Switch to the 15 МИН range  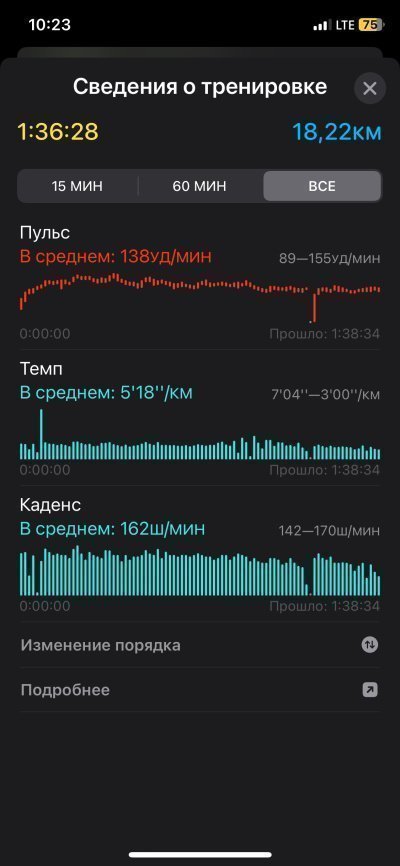(x=77, y=186)
